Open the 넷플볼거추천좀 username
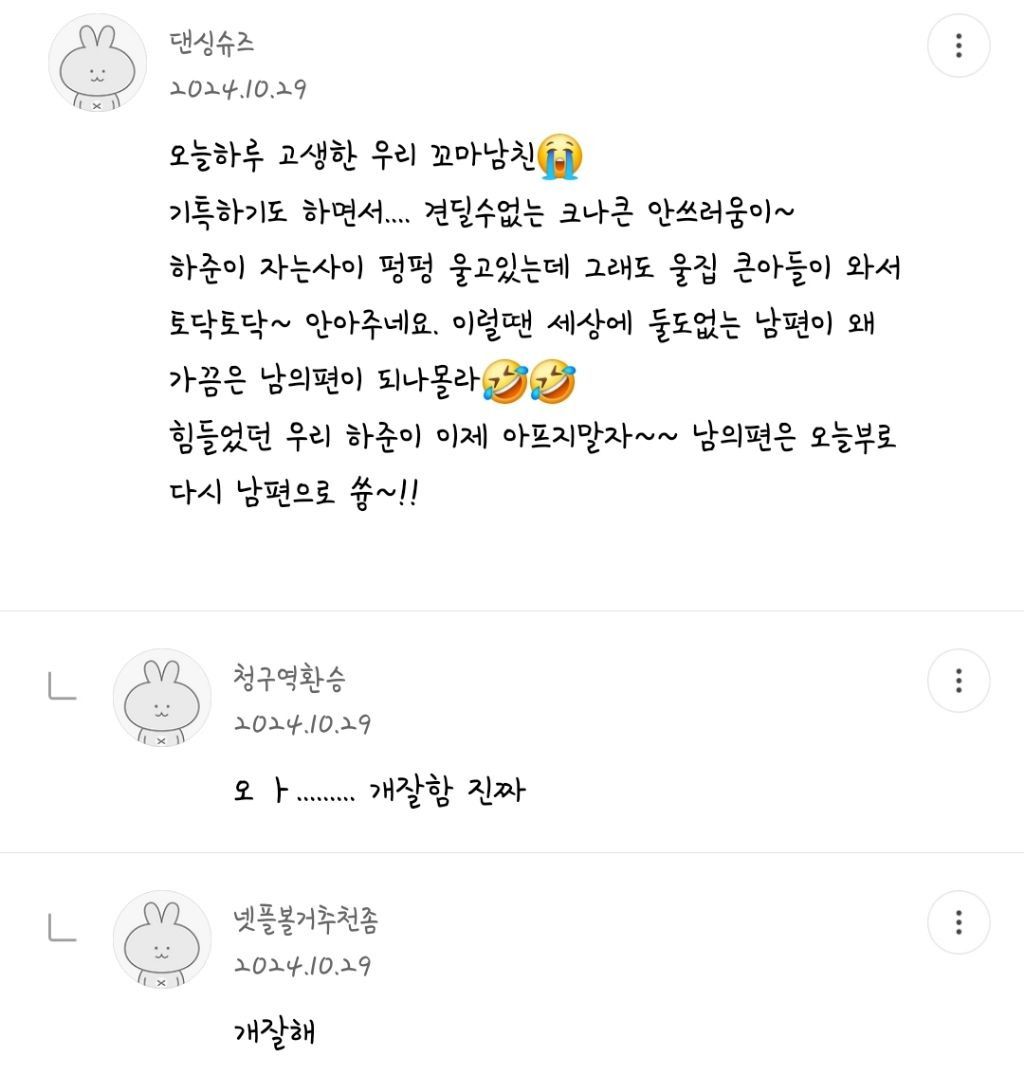 pos(306,919)
